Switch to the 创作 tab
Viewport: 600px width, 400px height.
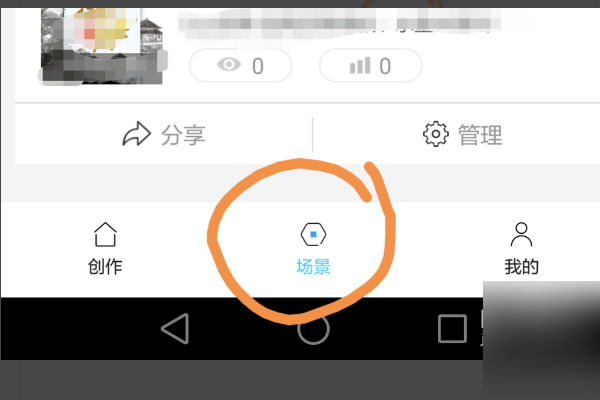(x=104, y=248)
